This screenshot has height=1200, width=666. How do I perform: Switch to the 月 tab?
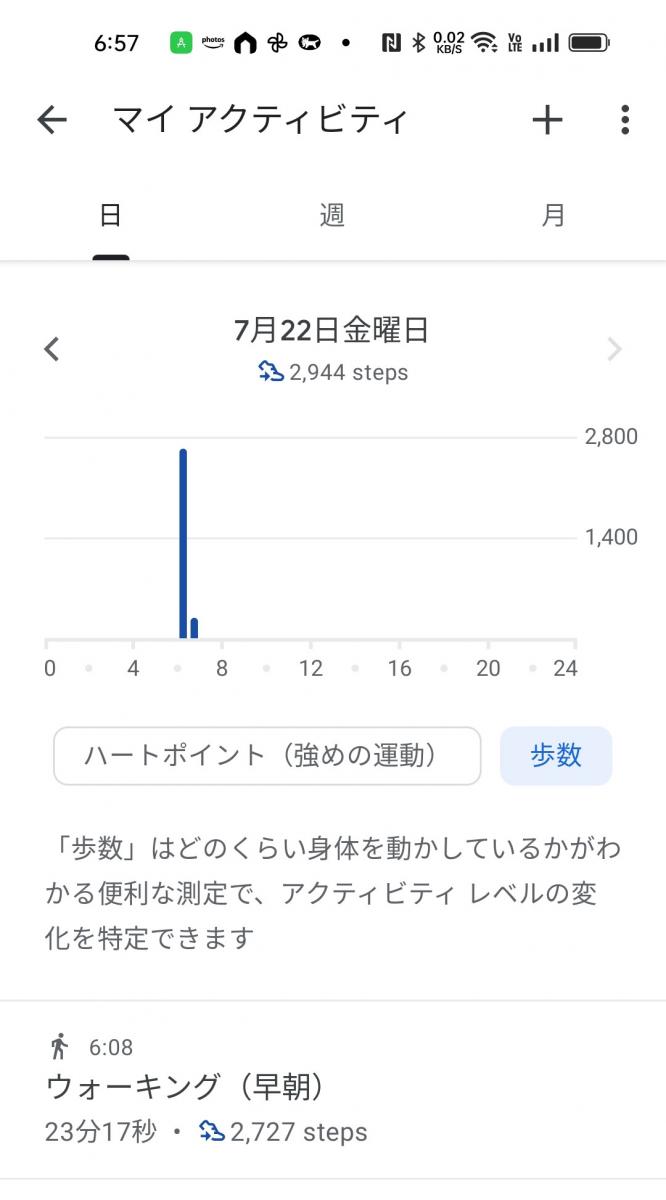[x=553, y=215]
